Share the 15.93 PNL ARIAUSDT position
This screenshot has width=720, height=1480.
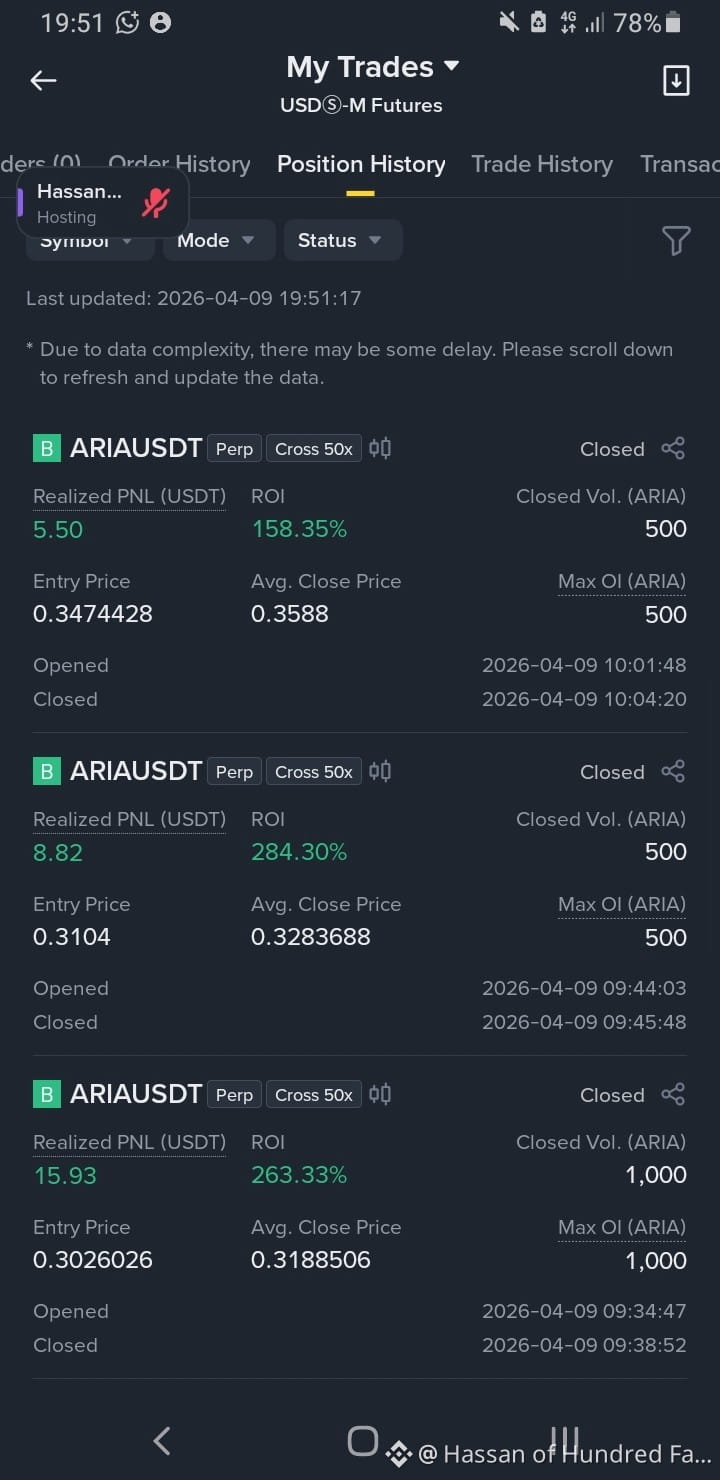(x=673, y=1094)
